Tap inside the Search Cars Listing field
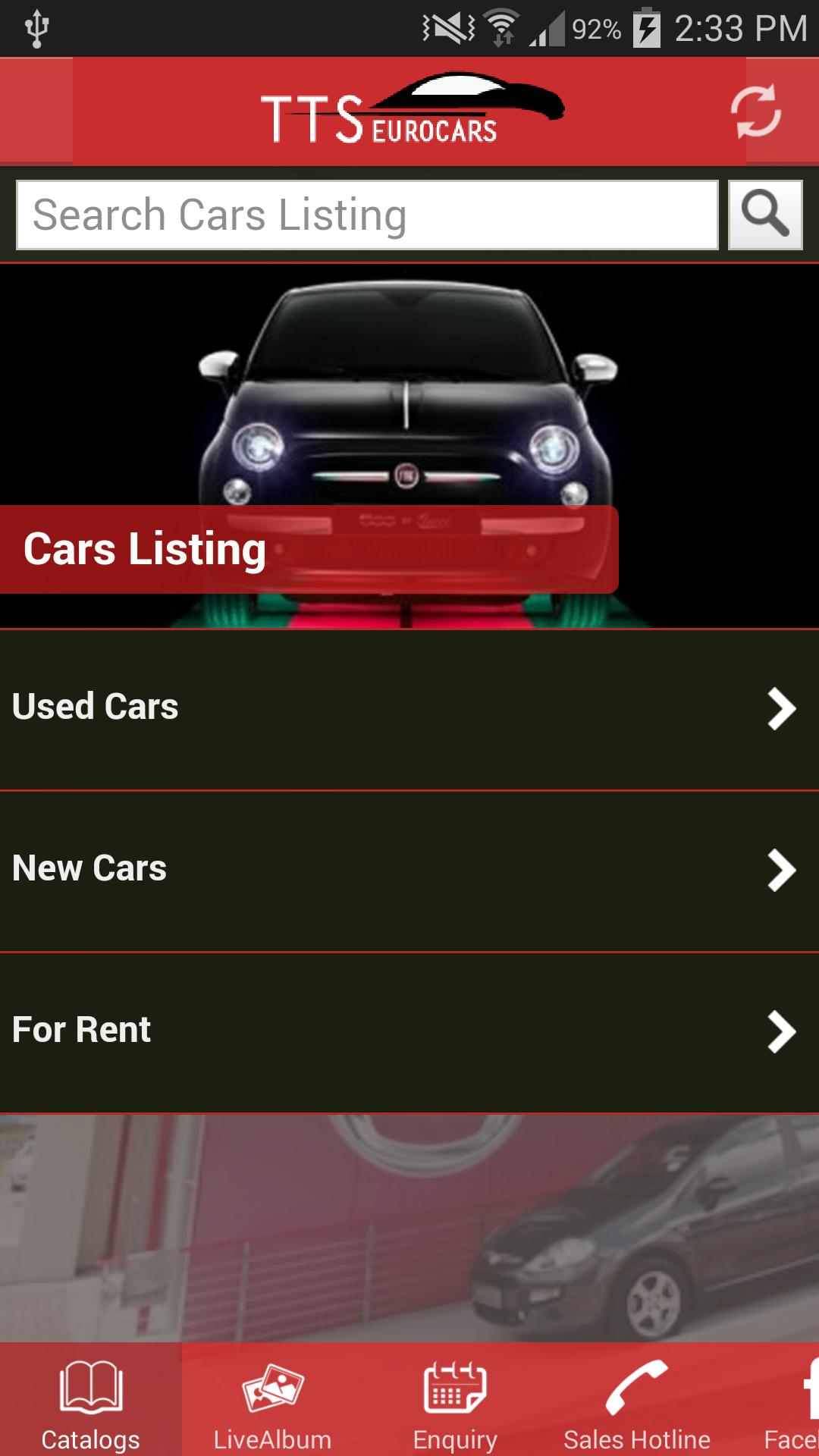819x1456 pixels. (364, 214)
